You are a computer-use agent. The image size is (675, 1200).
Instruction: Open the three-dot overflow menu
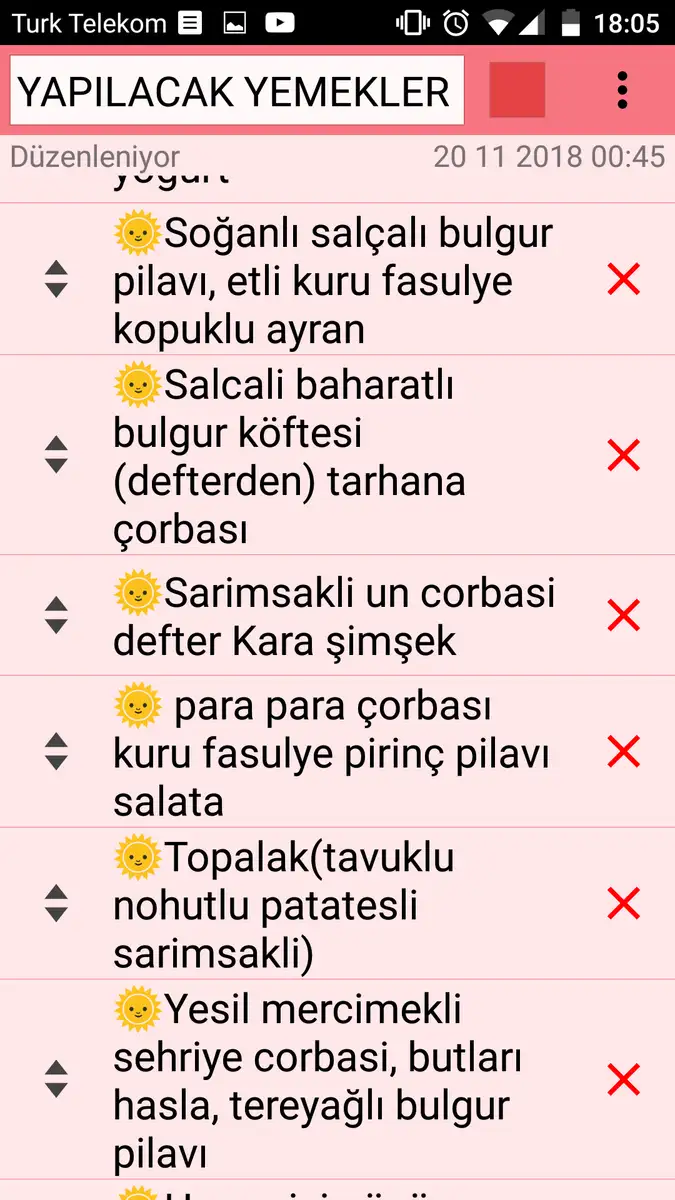click(622, 90)
